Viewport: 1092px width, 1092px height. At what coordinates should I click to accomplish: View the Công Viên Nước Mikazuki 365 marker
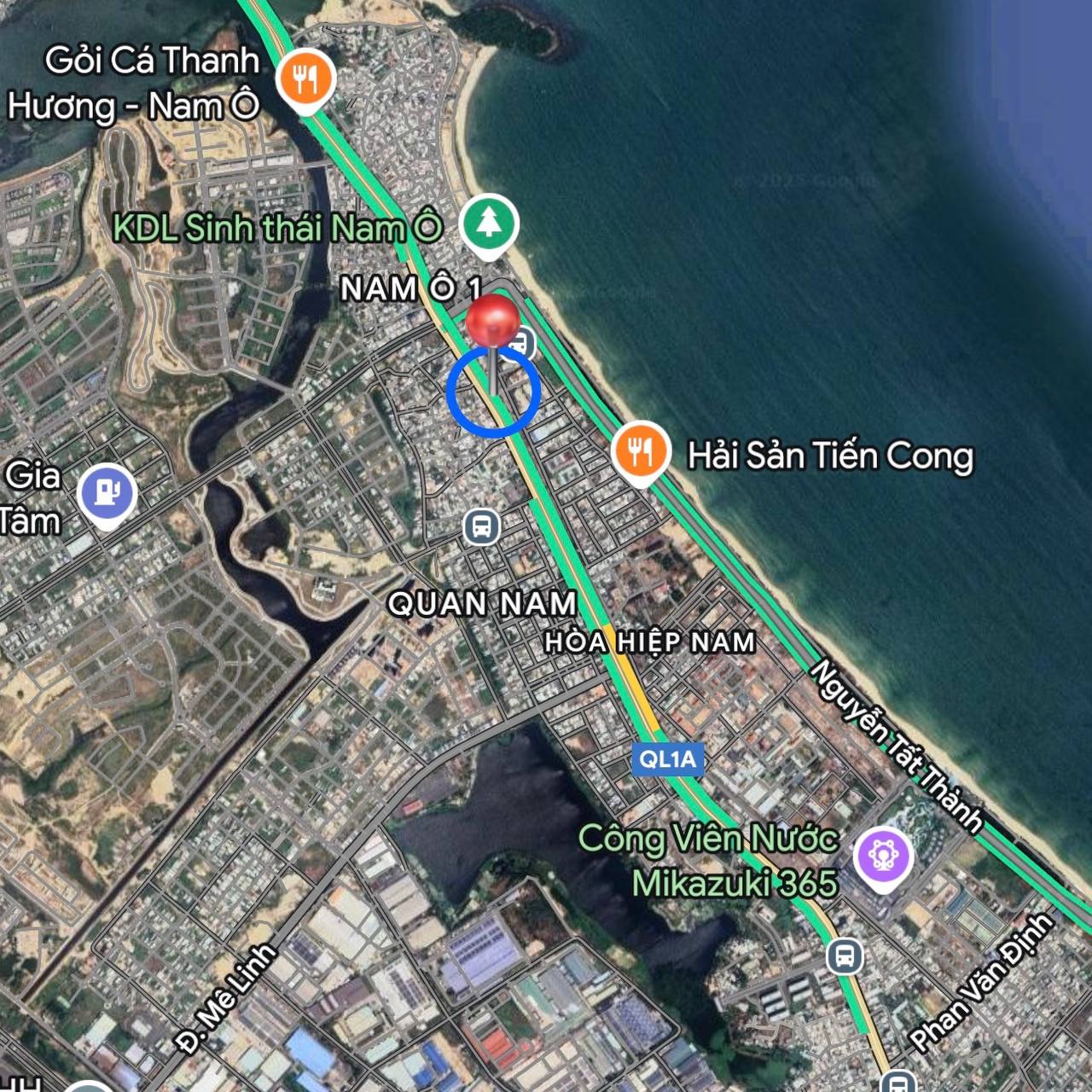point(883,857)
